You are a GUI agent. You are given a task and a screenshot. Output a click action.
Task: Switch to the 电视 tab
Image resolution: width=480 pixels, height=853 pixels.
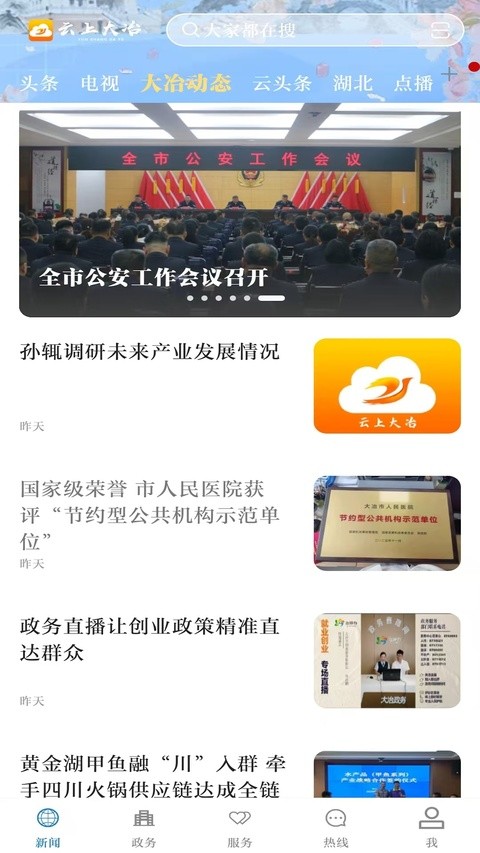coord(100,83)
